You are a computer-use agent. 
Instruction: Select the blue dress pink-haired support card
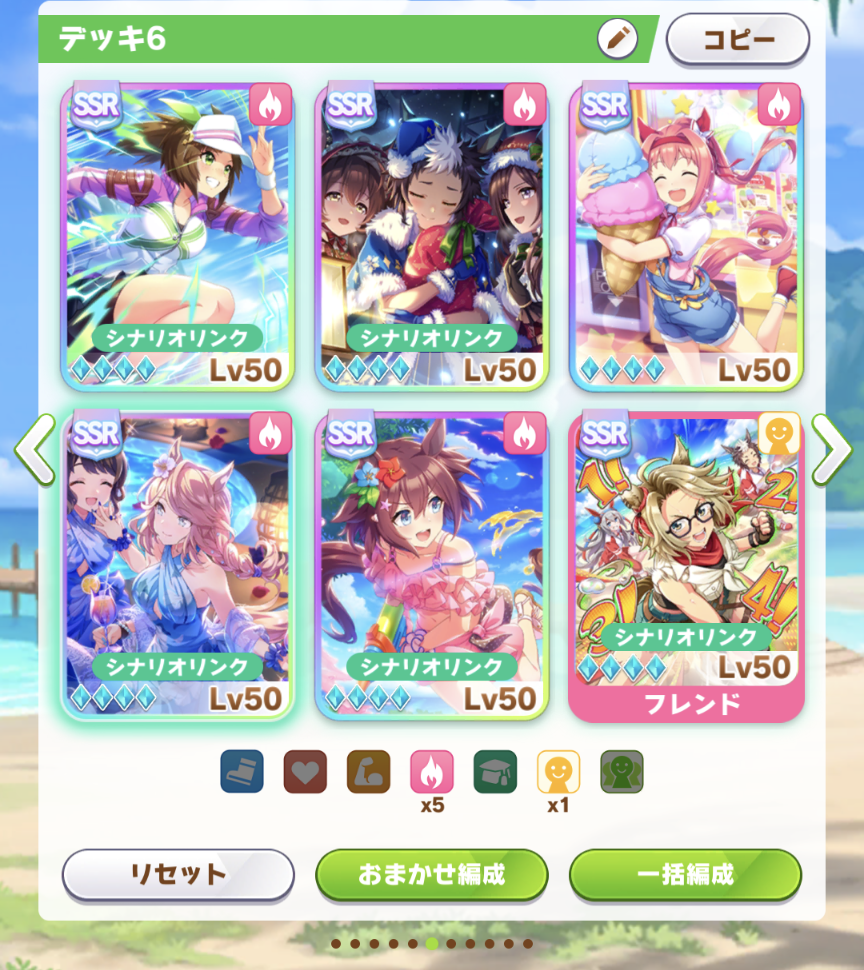click(177, 565)
